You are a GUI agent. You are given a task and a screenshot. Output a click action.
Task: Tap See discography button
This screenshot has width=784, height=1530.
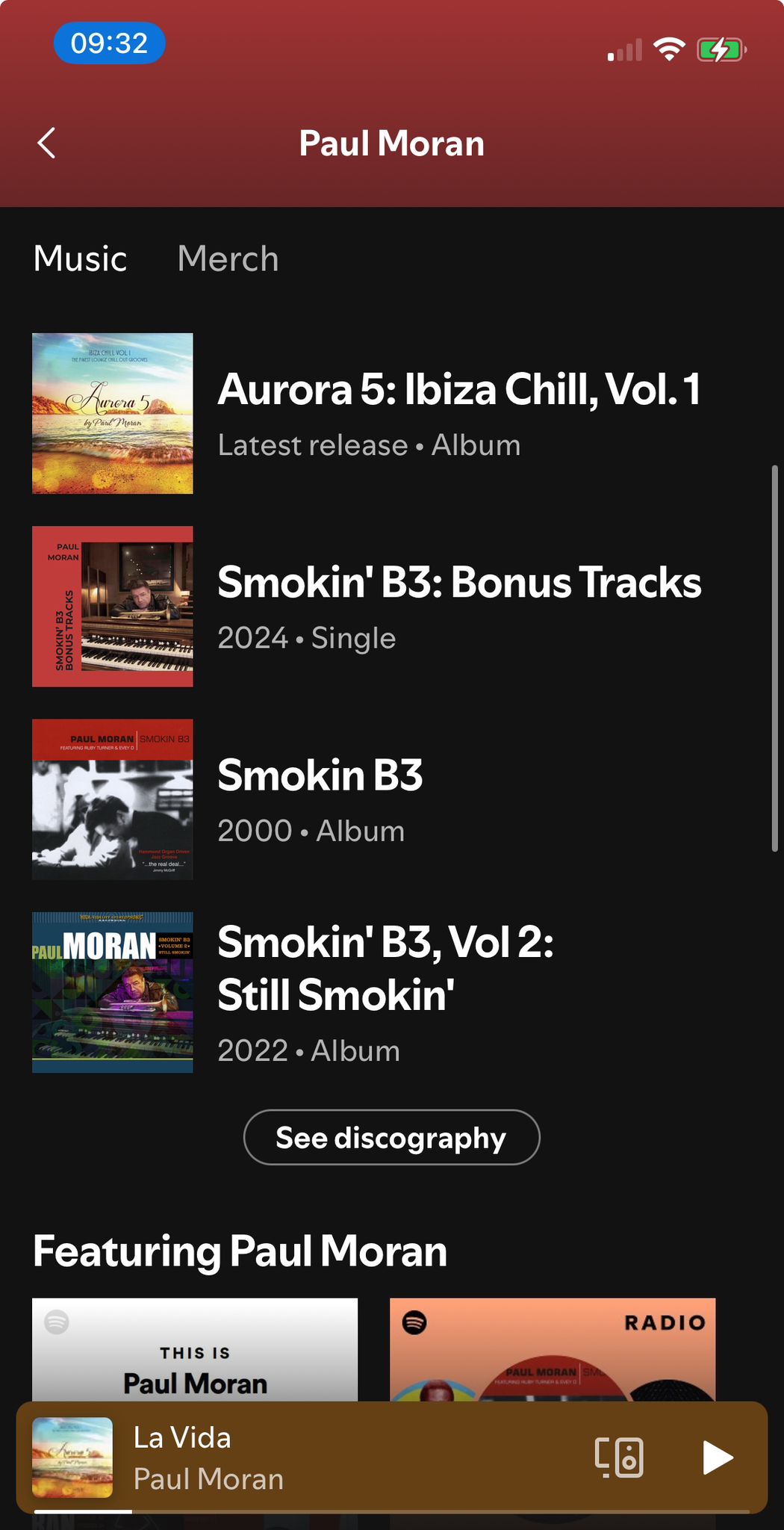391,1137
